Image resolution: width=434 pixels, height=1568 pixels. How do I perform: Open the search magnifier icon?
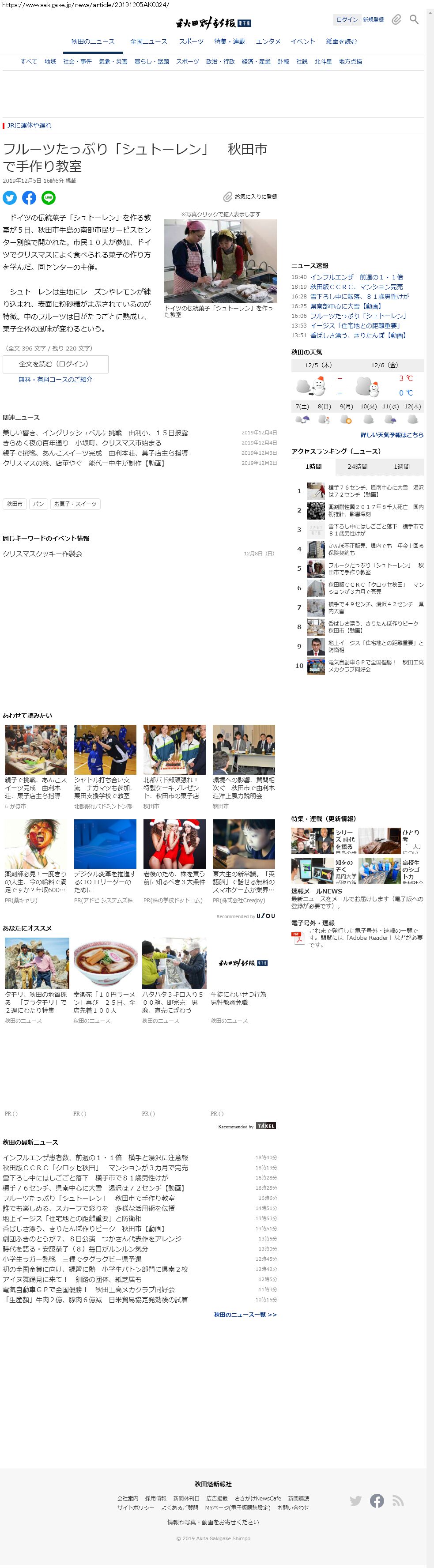414,19
